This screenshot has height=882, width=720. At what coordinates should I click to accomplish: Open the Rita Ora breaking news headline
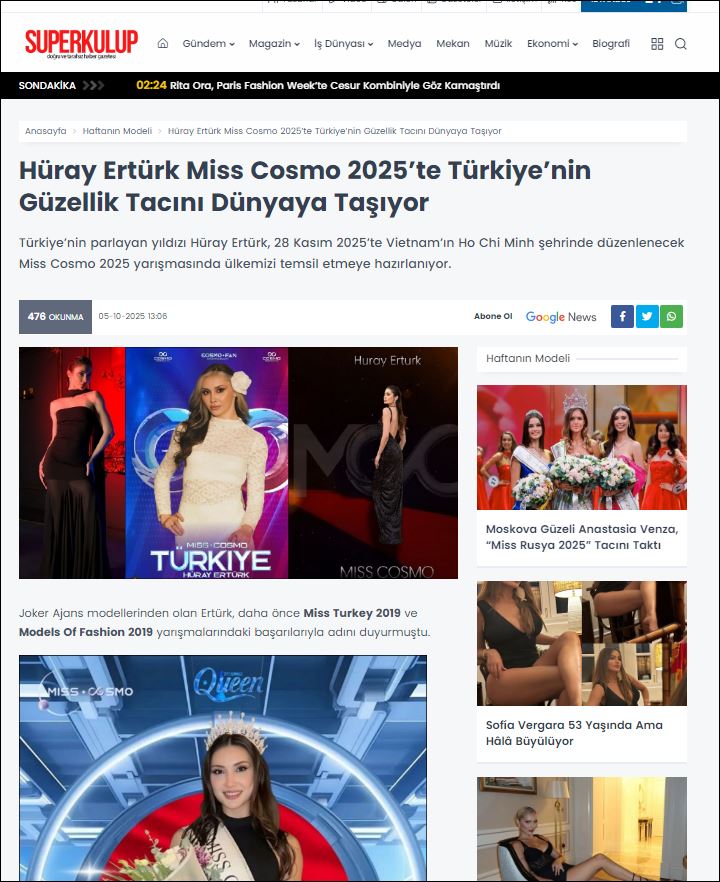pyautogui.click(x=334, y=86)
